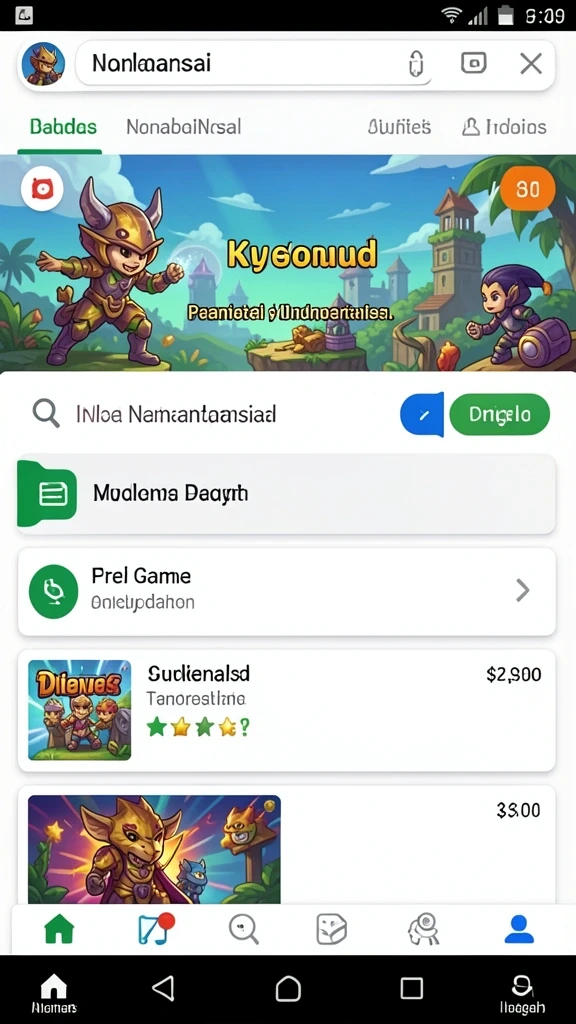Open the camera icon in the search bar

473,63
